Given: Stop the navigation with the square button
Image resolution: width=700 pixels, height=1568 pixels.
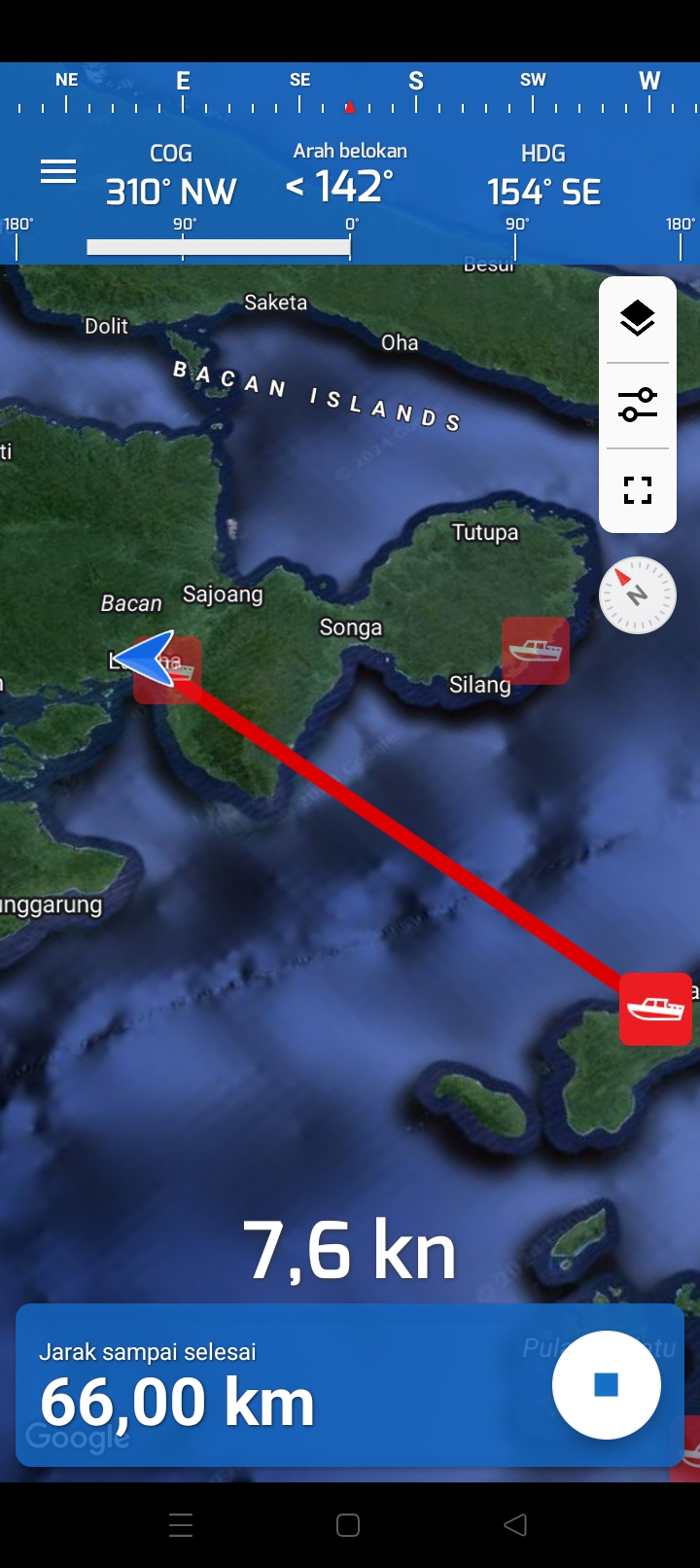Looking at the screenshot, I should (x=607, y=1384).
